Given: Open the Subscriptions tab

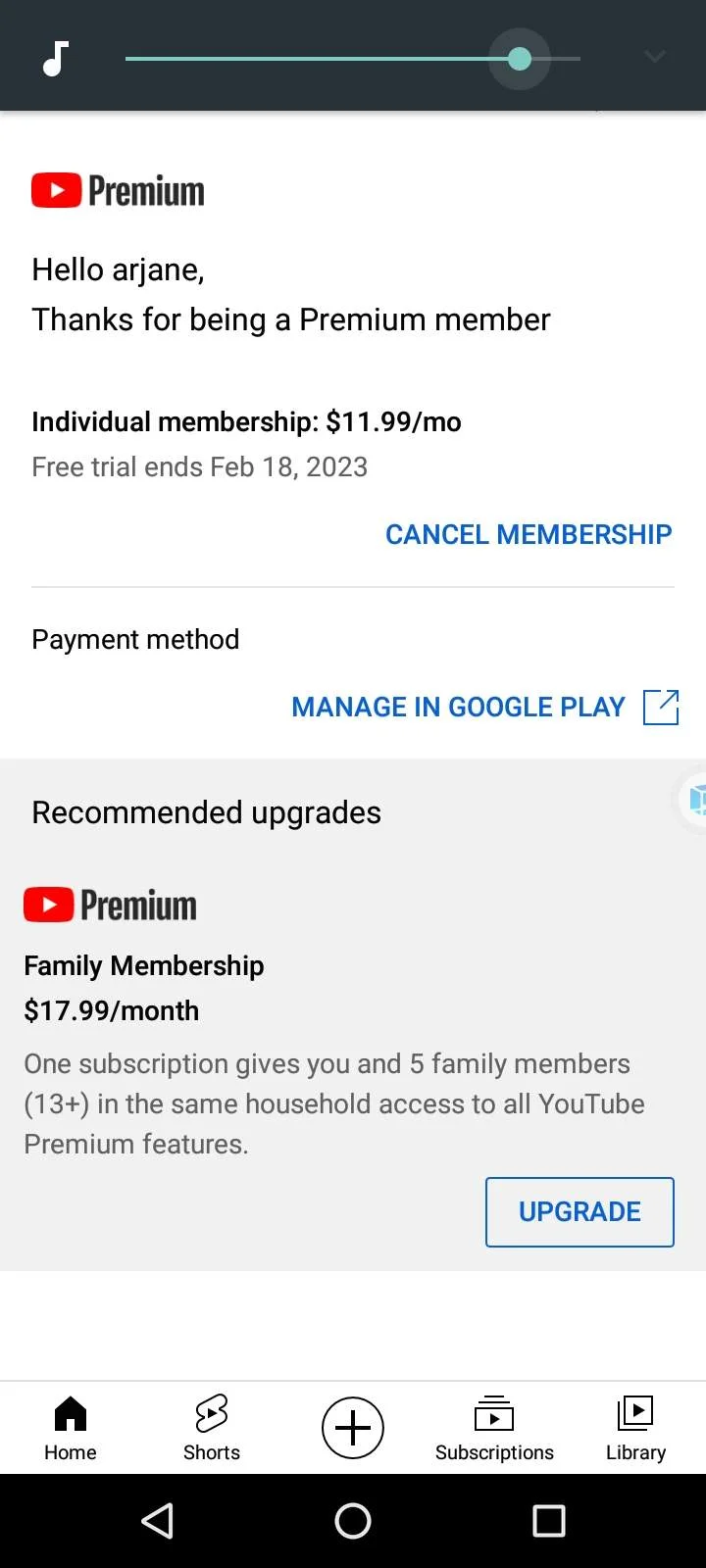Looking at the screenshot, I should 494,1429.
